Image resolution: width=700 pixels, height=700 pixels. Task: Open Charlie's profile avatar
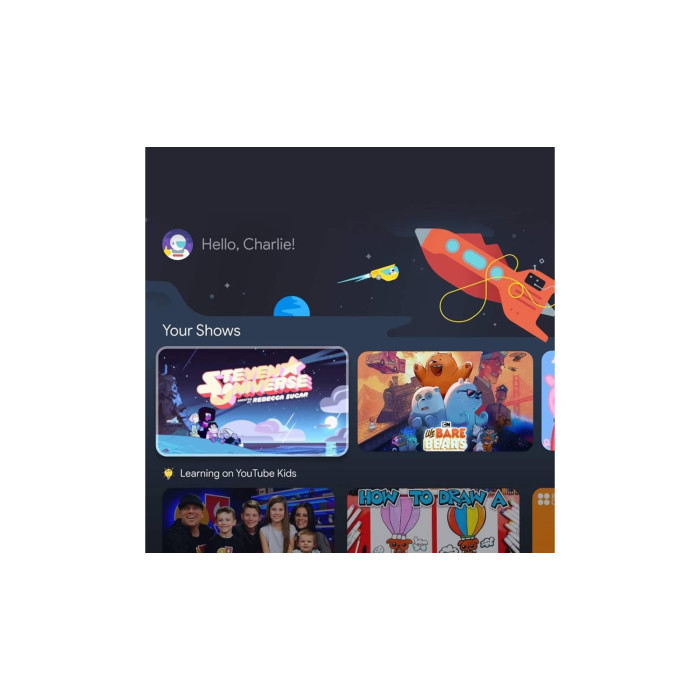pyautogui.click(x=177, y=245)
